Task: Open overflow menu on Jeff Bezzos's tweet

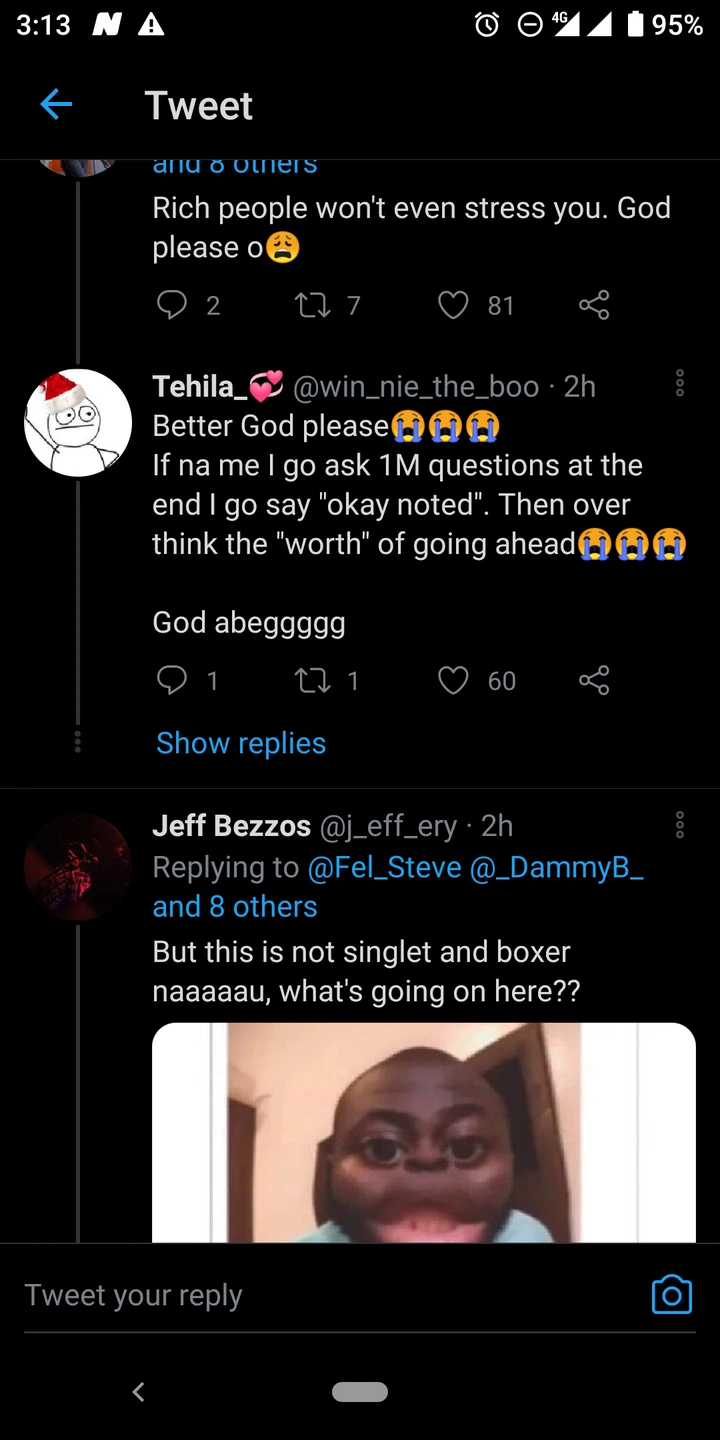Action: click(x=680, y=826)
